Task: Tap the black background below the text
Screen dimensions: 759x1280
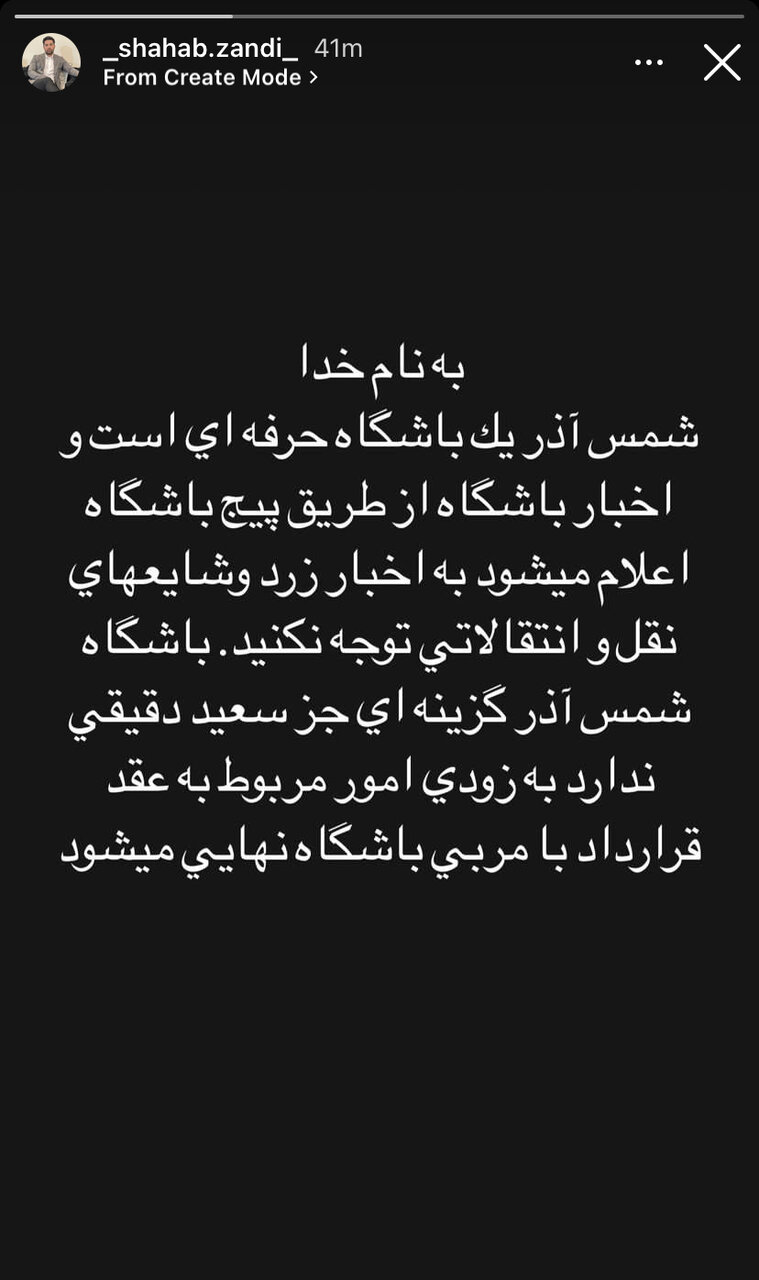Action: click(380, 1050)
